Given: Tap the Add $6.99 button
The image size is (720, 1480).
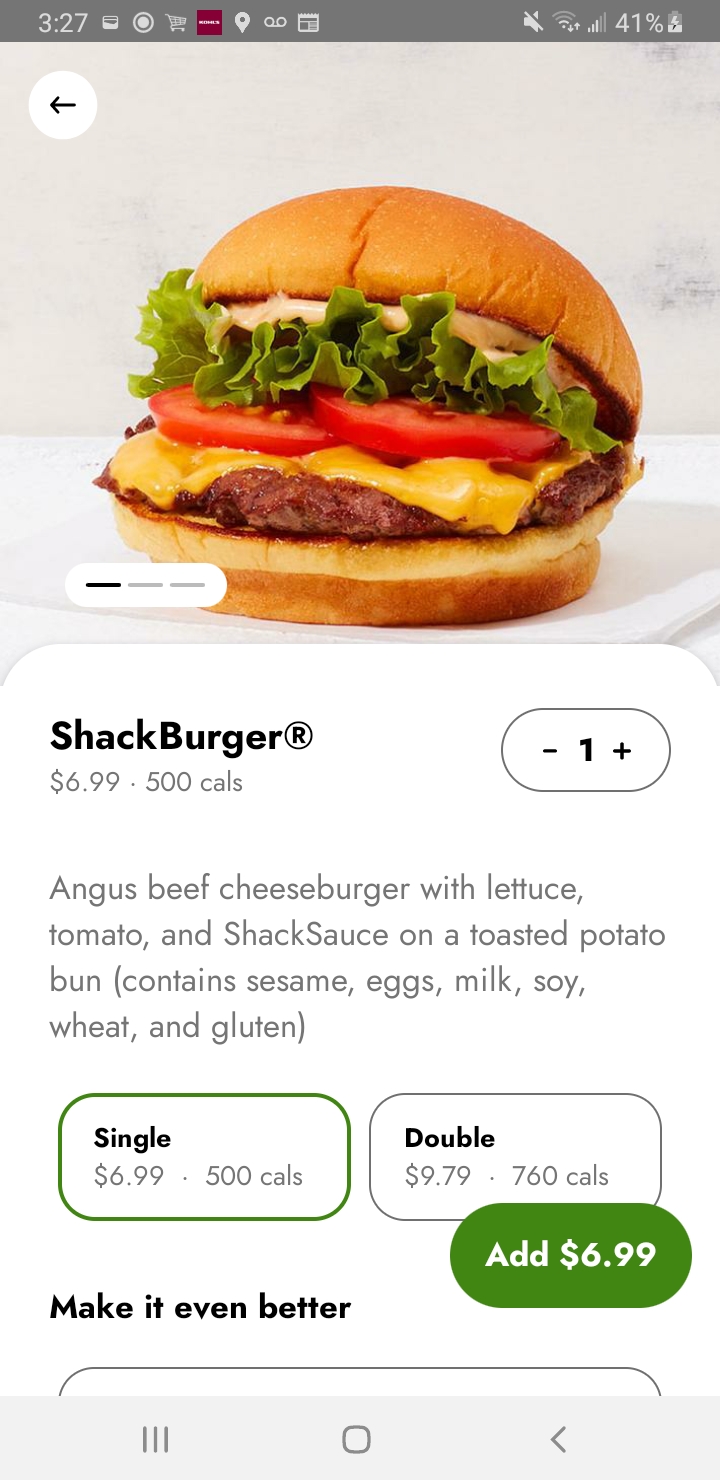Looking at the screenshot, I should click(x=570, y=1255).
